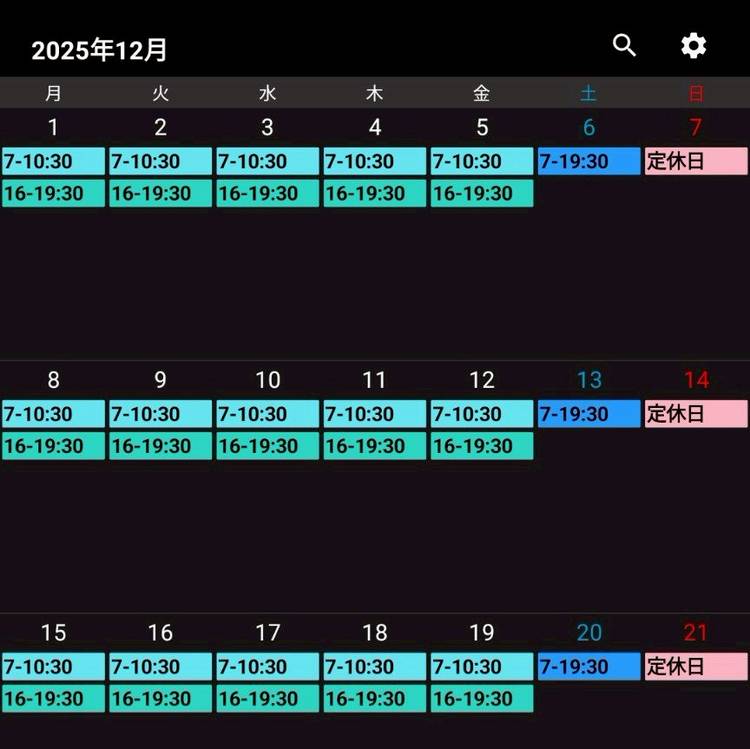The width and height of the screenshot is (750, 749).
Task: Select December 10 on the calendar
Action: click(268, 380)
